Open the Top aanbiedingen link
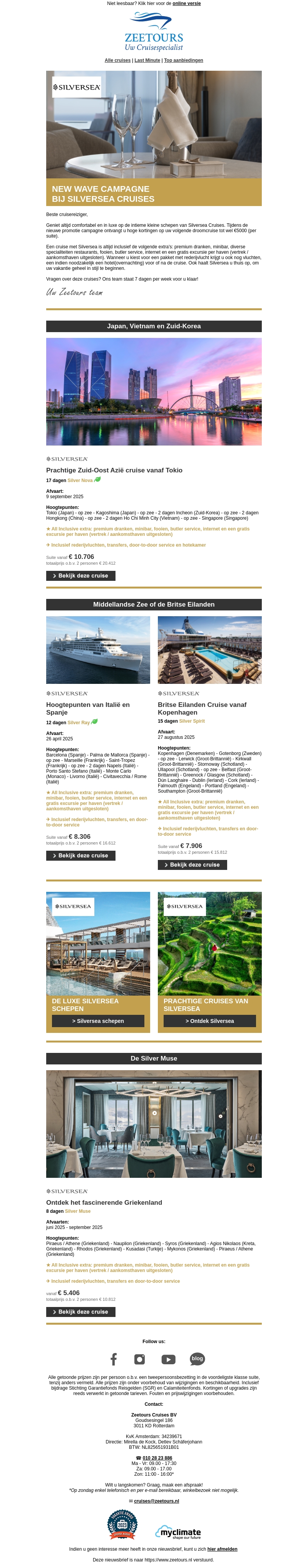 point(183,60)
